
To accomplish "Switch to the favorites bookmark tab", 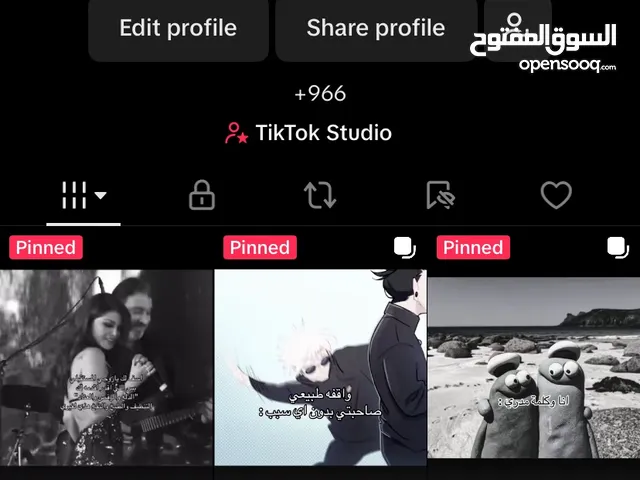I will (438, 195).
